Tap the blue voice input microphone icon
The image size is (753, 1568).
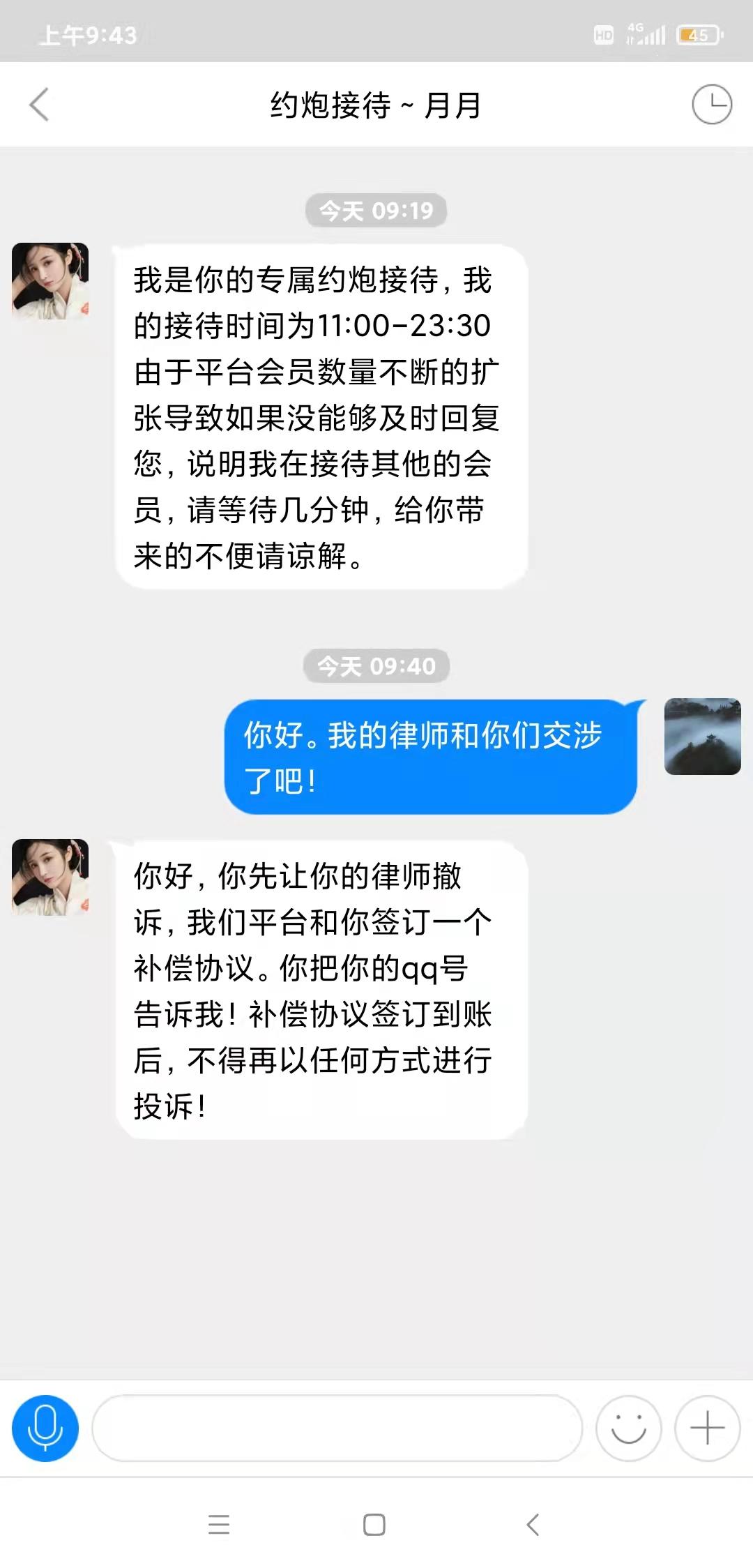pyautogui.click(x=45, y=1426)
